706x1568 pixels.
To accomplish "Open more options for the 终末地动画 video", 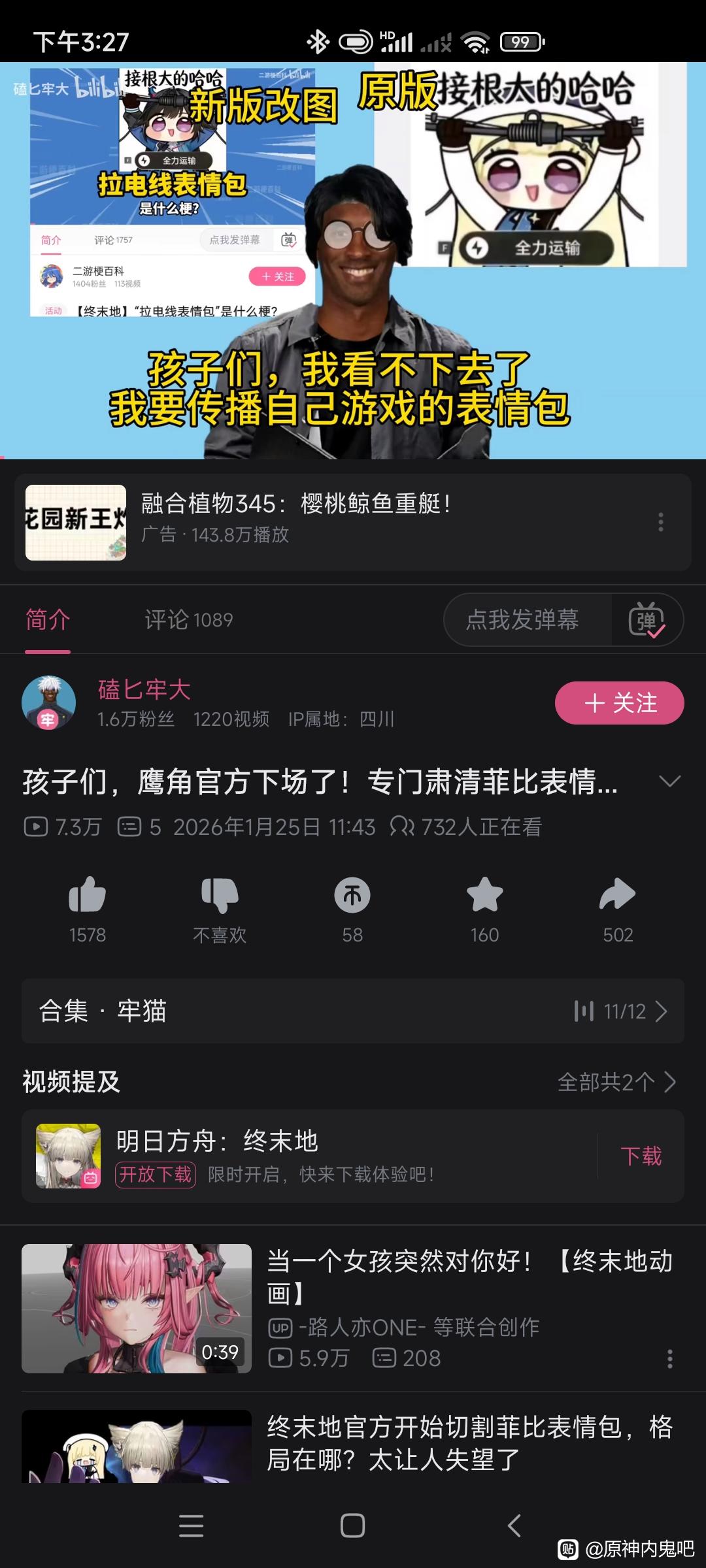I will [x=669, y=1359].
